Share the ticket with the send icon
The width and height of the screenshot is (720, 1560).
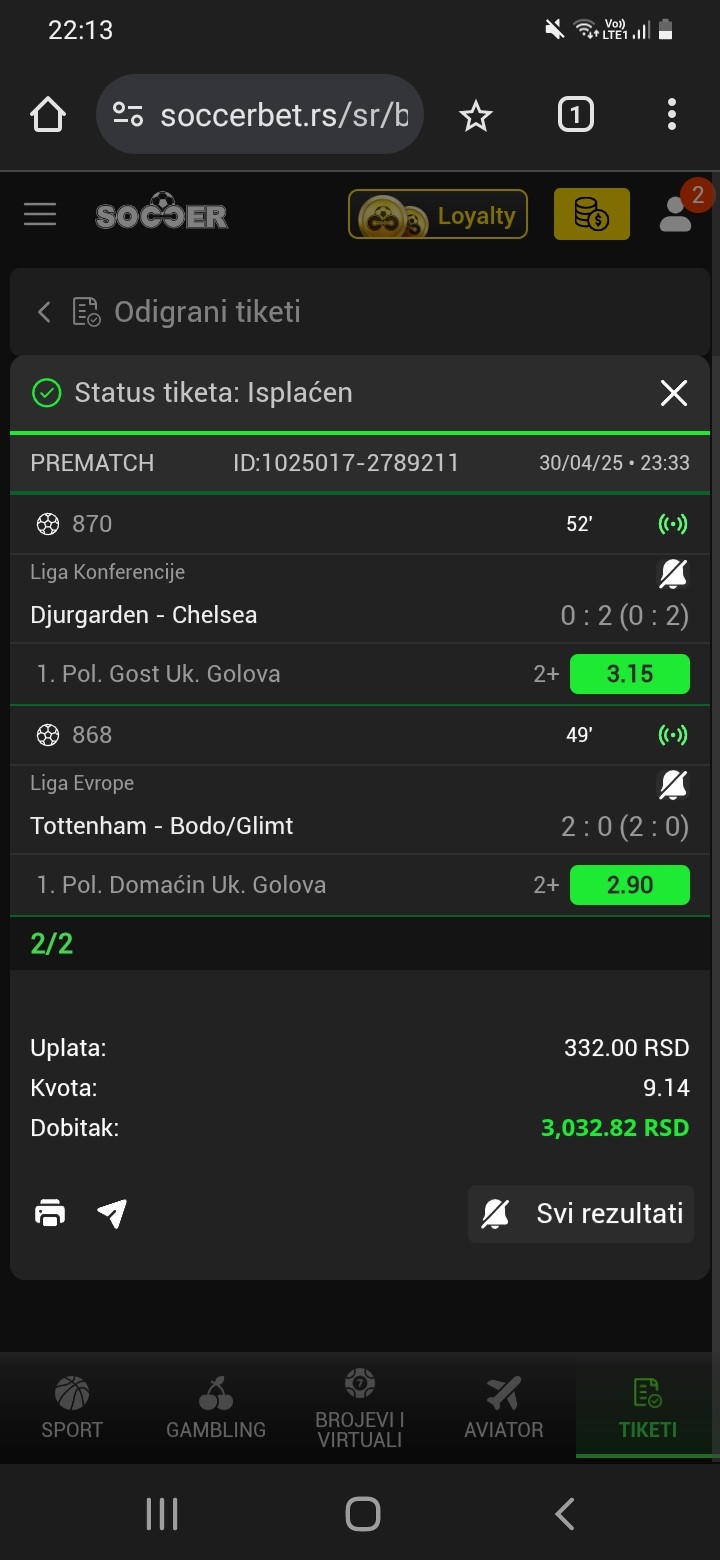tap(112, 1214)
